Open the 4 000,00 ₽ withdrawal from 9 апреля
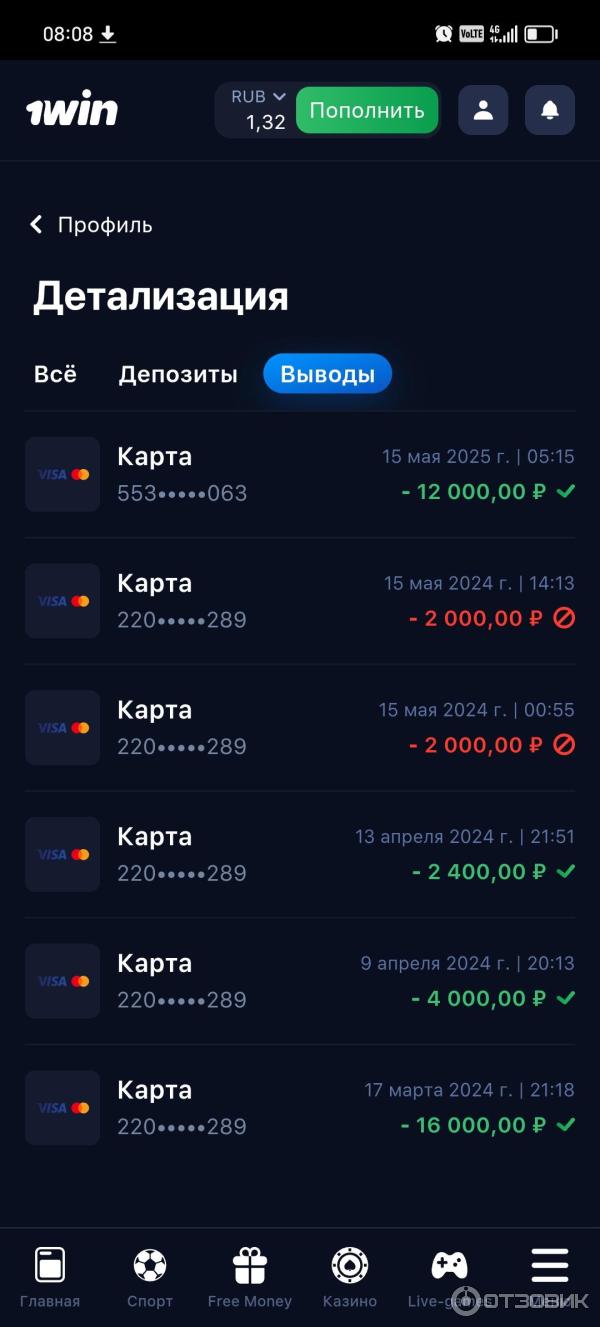Screen dimensions: 600x1327 coord(300,981)
